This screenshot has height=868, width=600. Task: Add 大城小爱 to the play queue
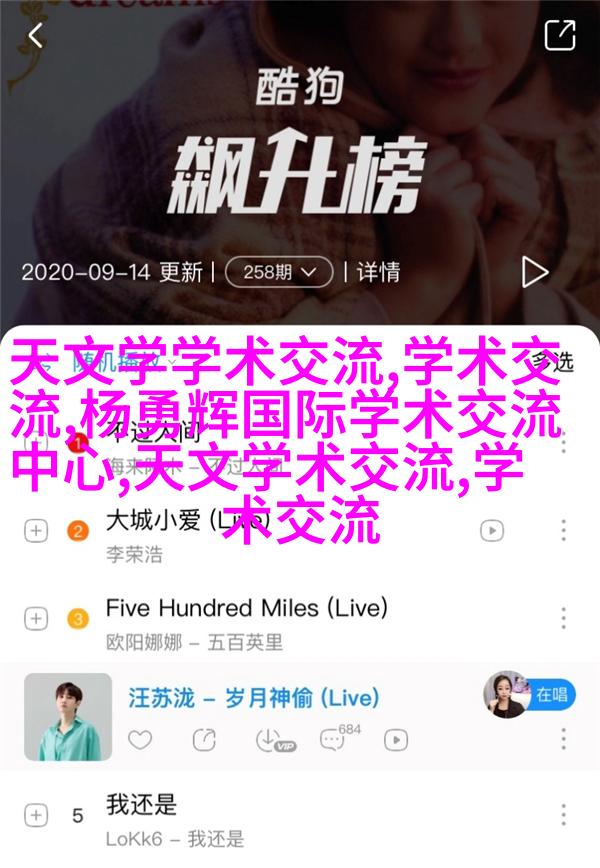(x=36, y=529)
